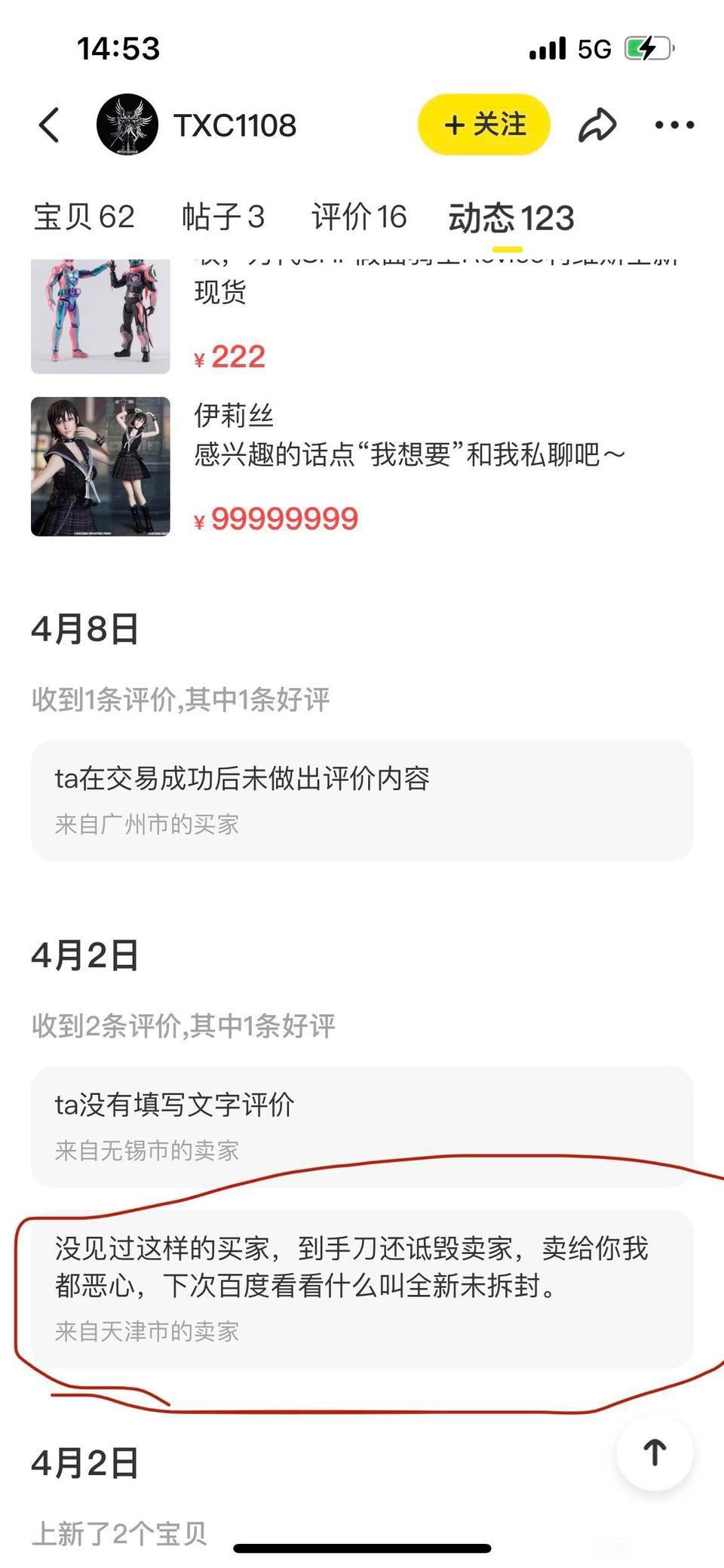
Task: Open the review from 天津市 seller
Action: 362,1290
